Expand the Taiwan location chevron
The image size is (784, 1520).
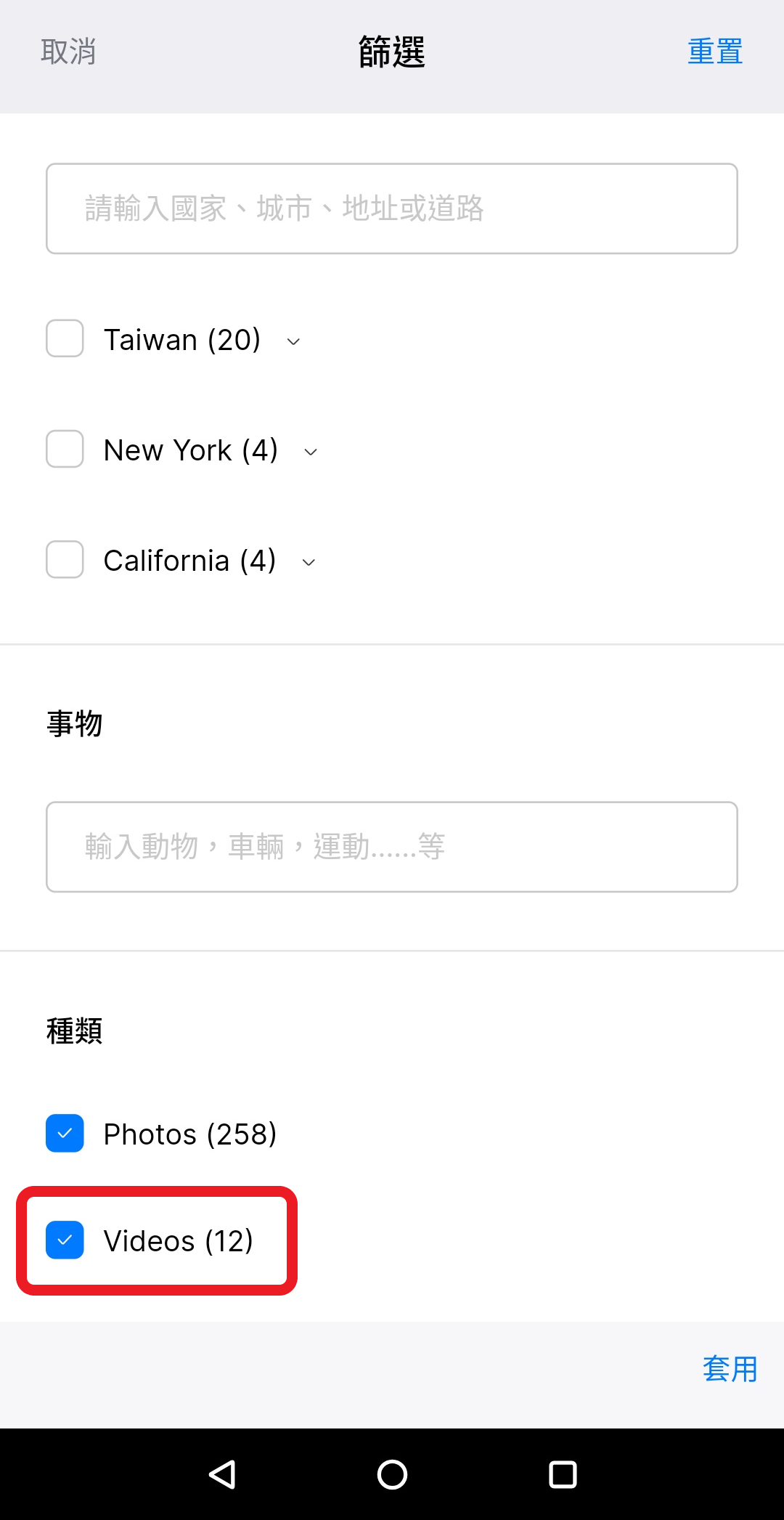tap(293, 341)
